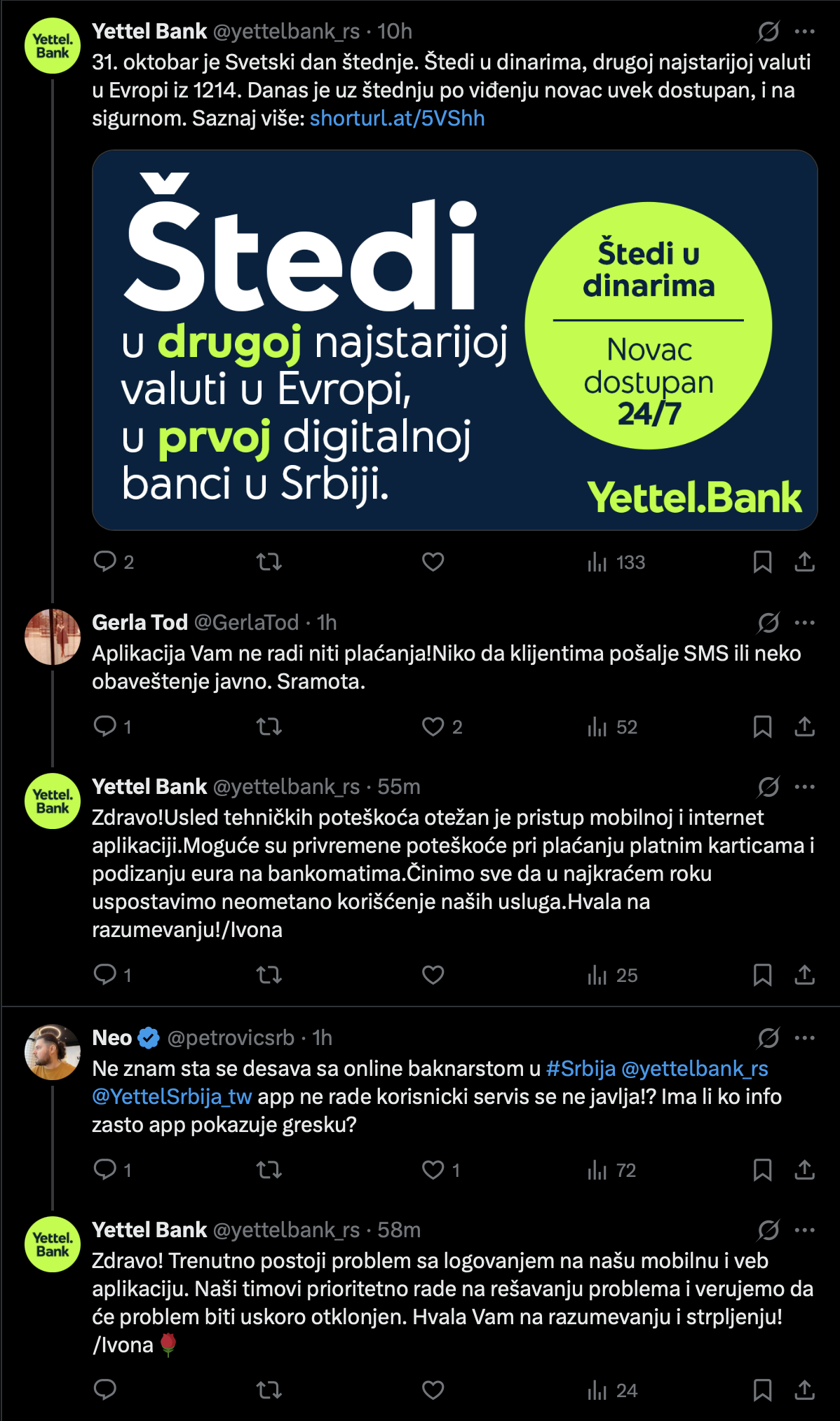The width and height of the screenshot is (840, 1421).
Task: Like Neo's post about online banking
Action: [x=433, y=1170]
